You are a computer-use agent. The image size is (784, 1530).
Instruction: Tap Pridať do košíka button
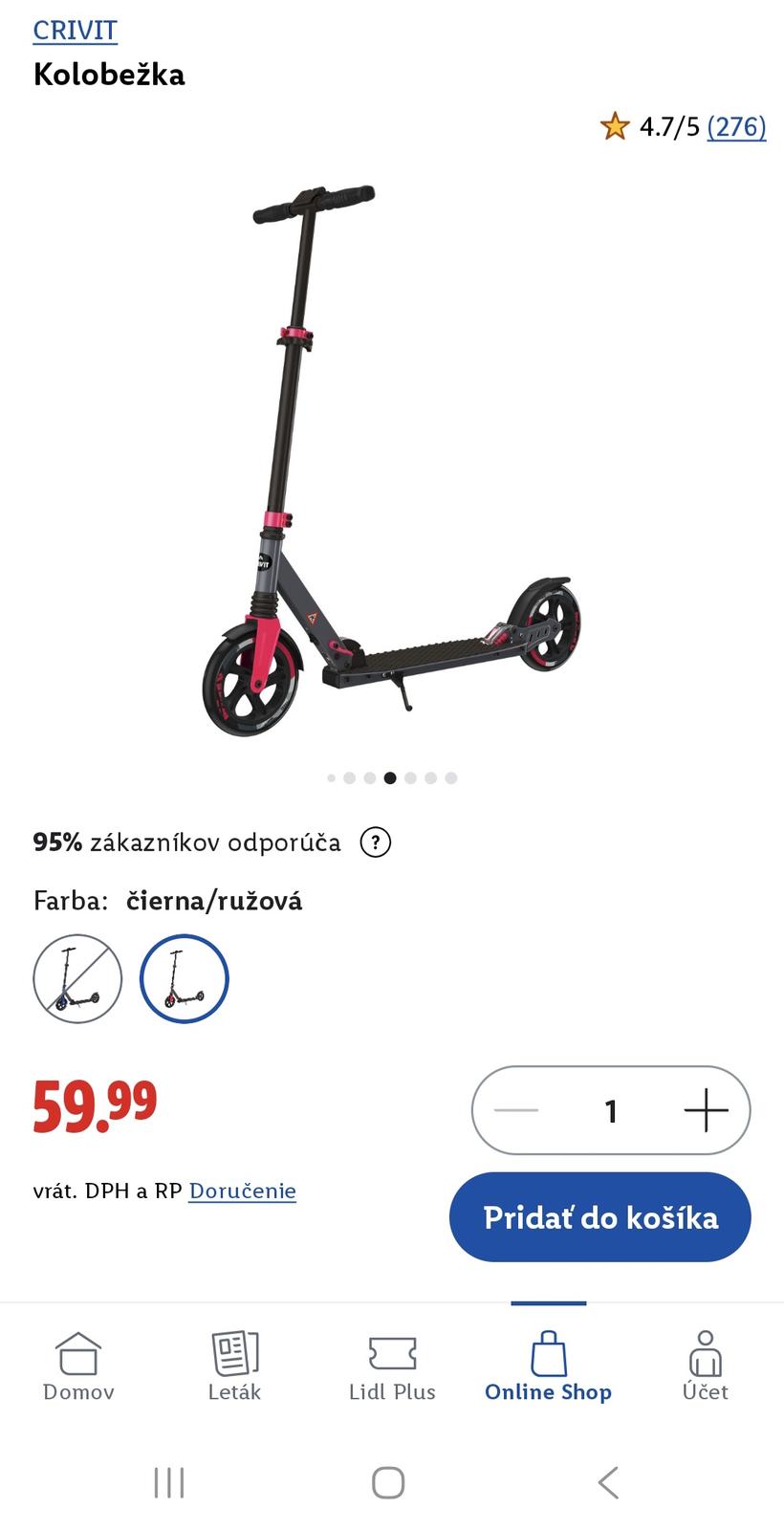[x=599, y=1216]
